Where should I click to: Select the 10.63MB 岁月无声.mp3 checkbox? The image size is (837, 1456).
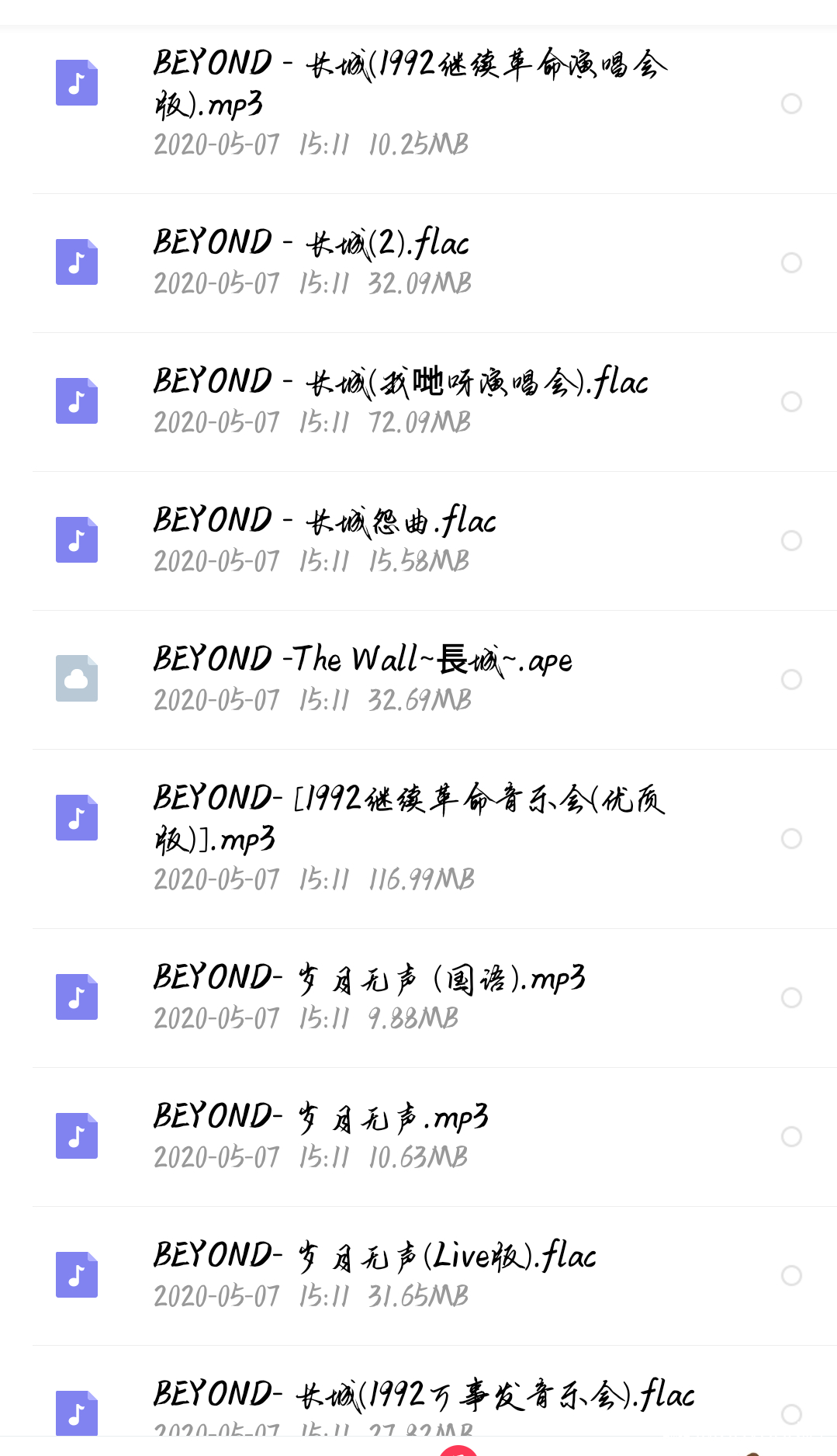pos(791,1137)
